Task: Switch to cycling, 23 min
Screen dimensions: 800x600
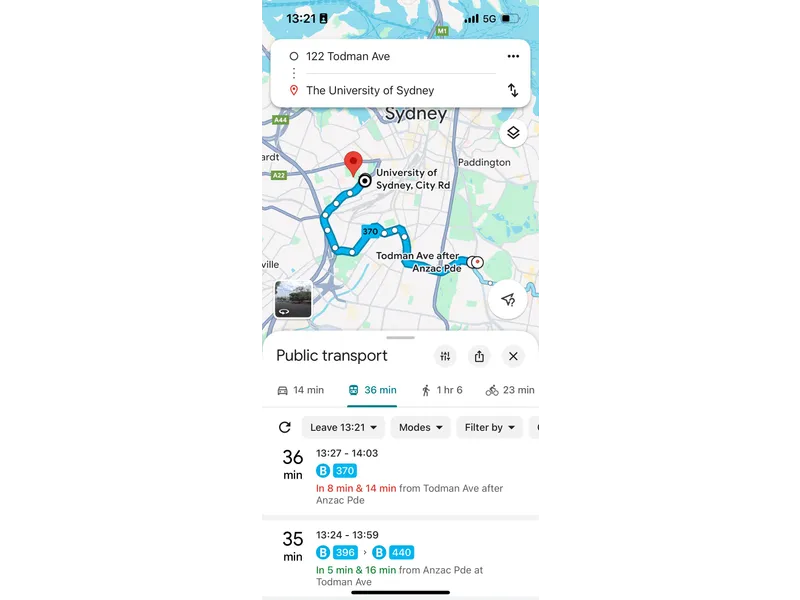Action: [510, 390]
